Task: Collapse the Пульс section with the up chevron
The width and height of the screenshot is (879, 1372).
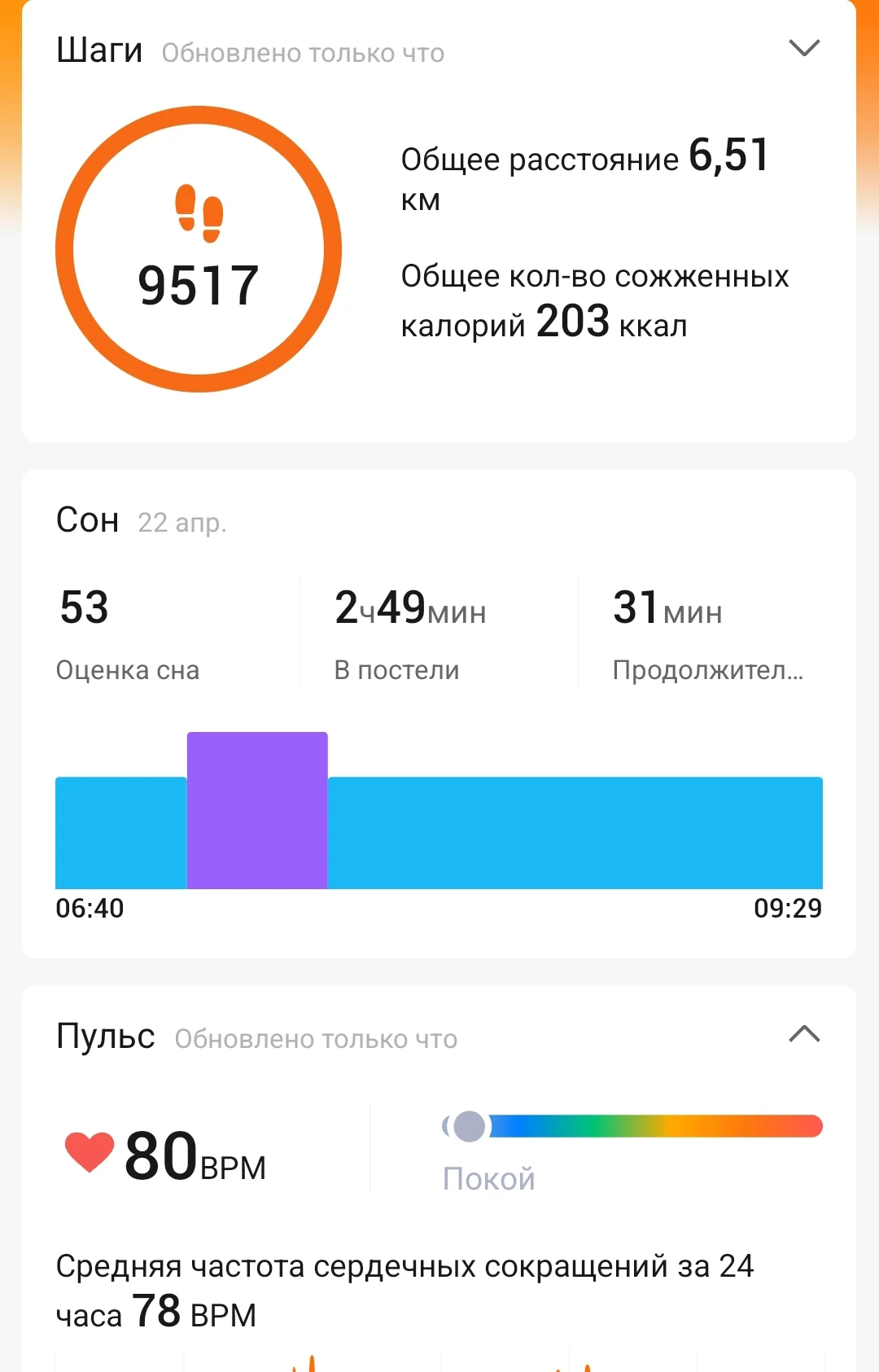Action: pyautogui.click(x=803, y=1034)
